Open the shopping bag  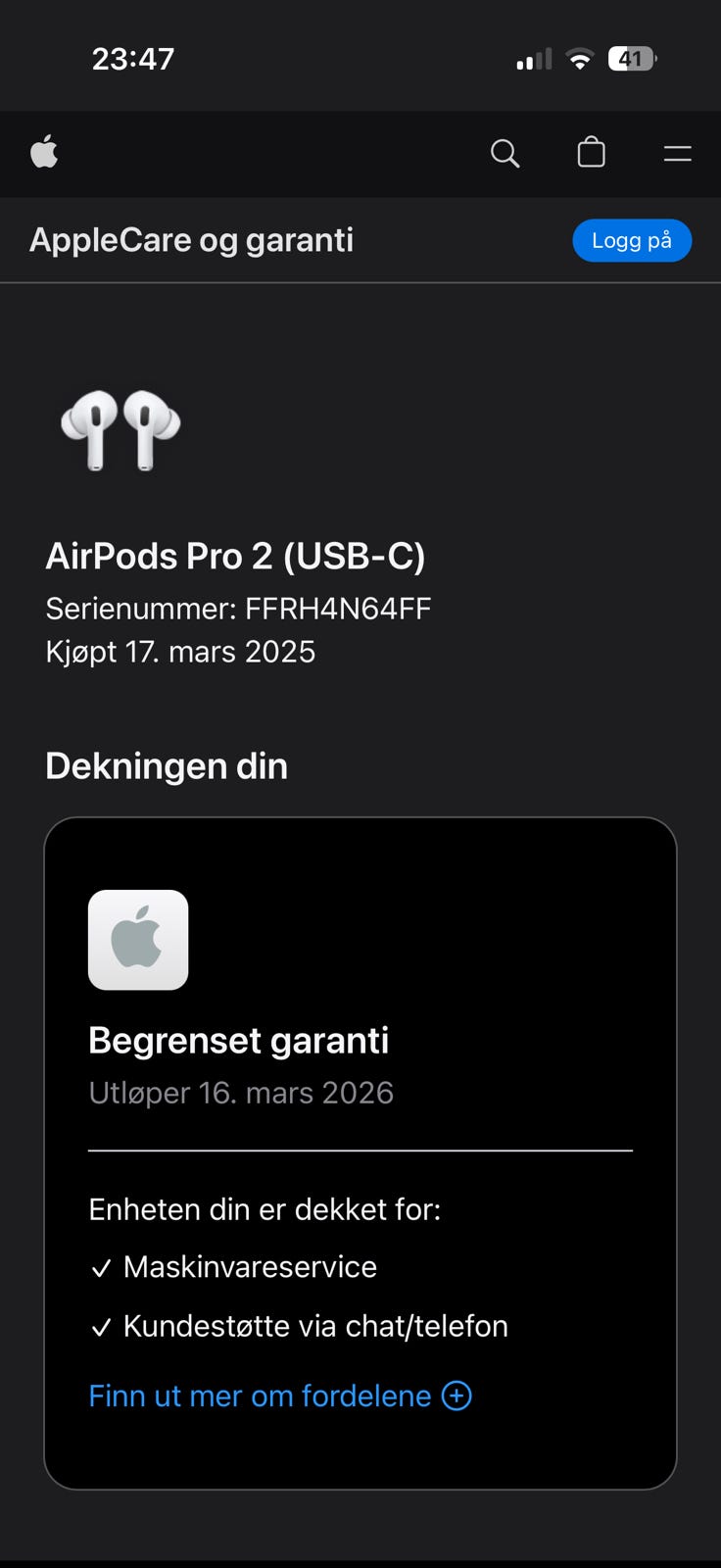click(592, 152)
